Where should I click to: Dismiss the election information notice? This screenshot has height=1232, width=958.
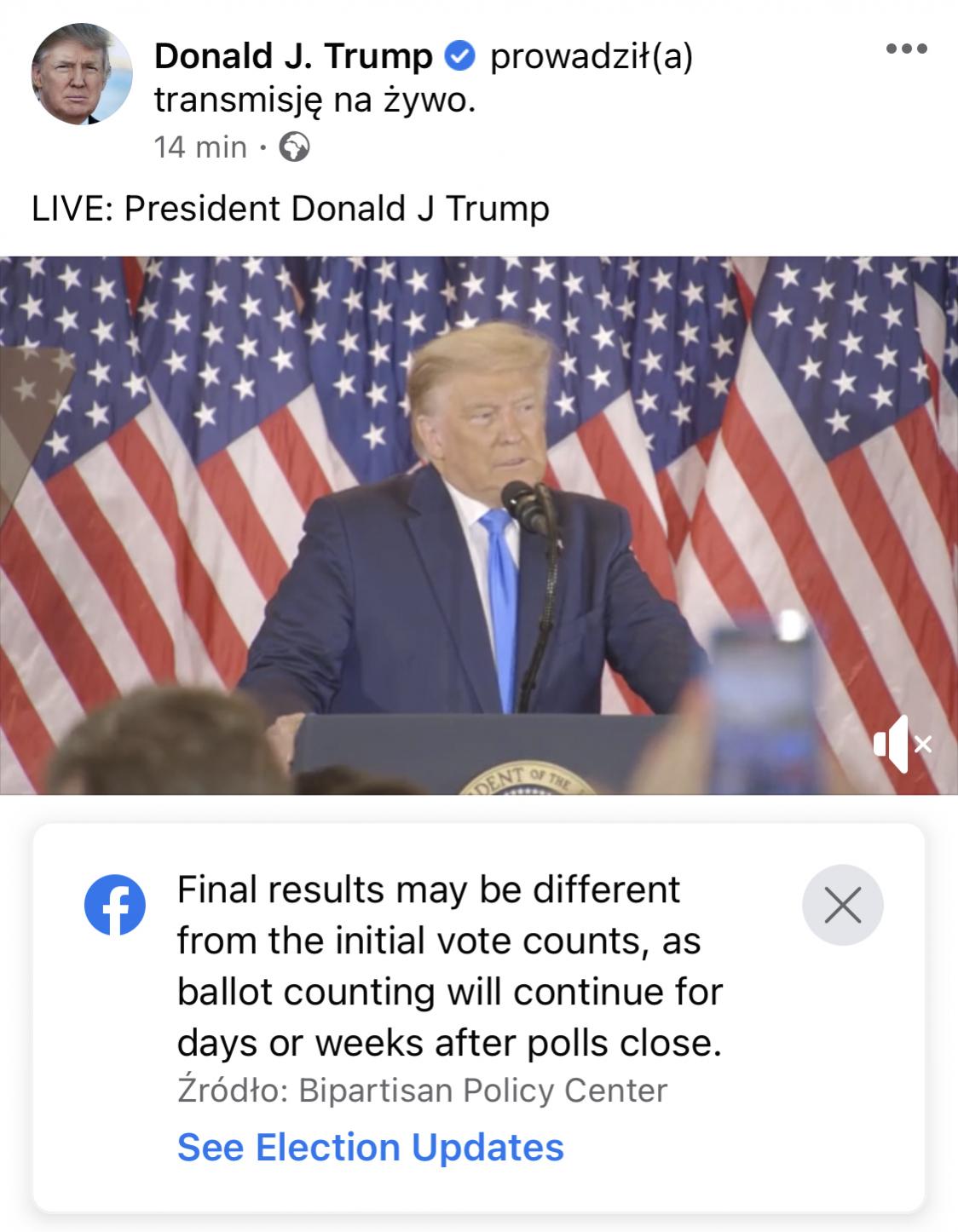[843, 905]
